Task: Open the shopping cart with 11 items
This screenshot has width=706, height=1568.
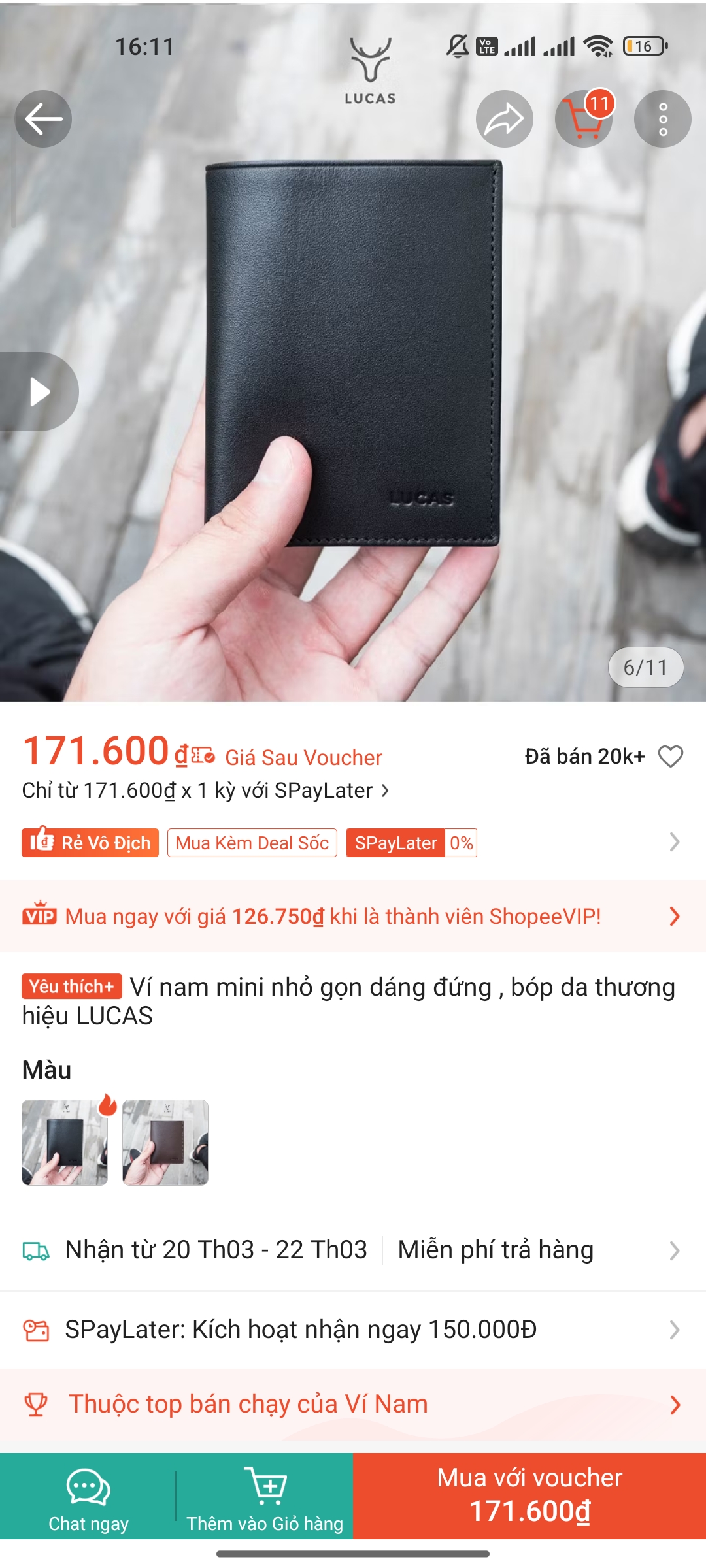Action: pos(583,119)
